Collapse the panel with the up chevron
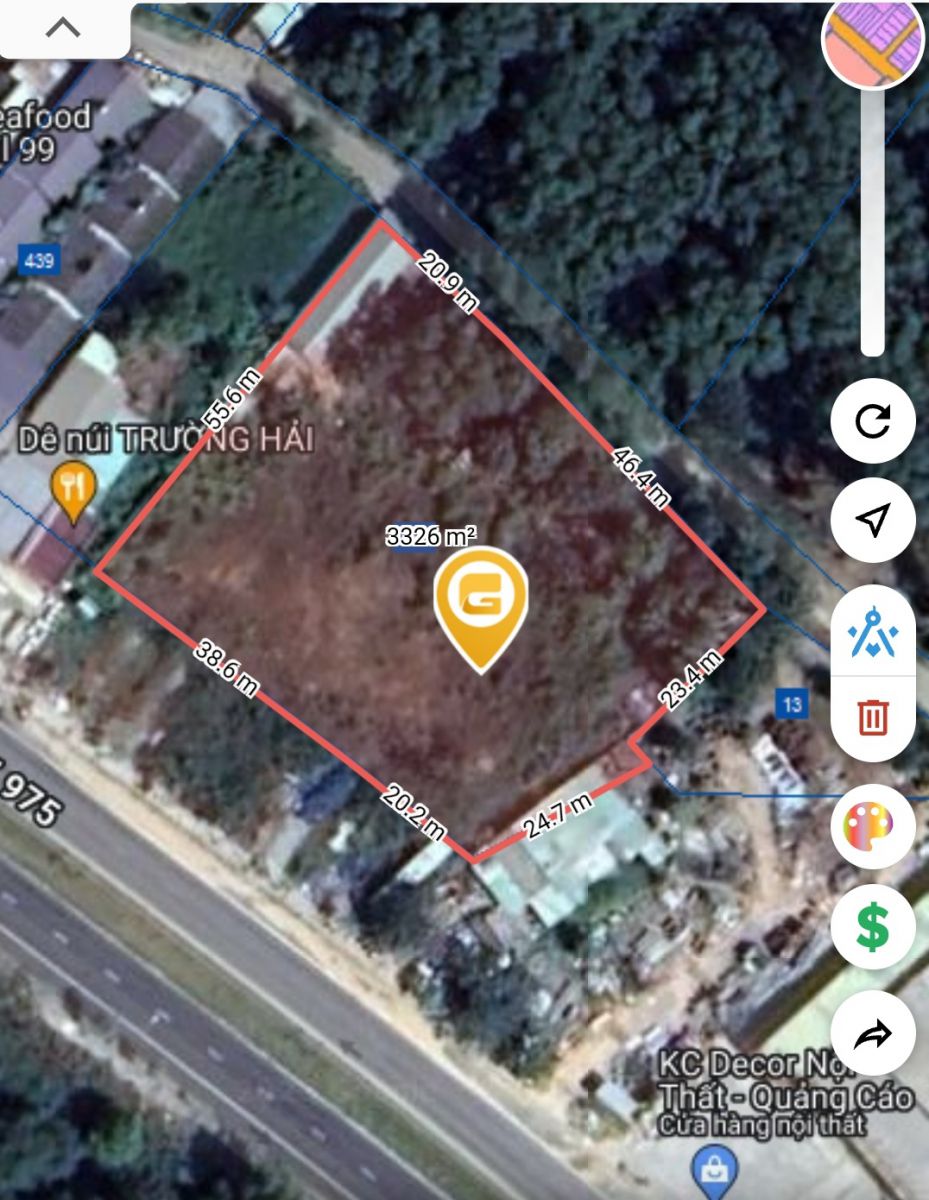 63,28
